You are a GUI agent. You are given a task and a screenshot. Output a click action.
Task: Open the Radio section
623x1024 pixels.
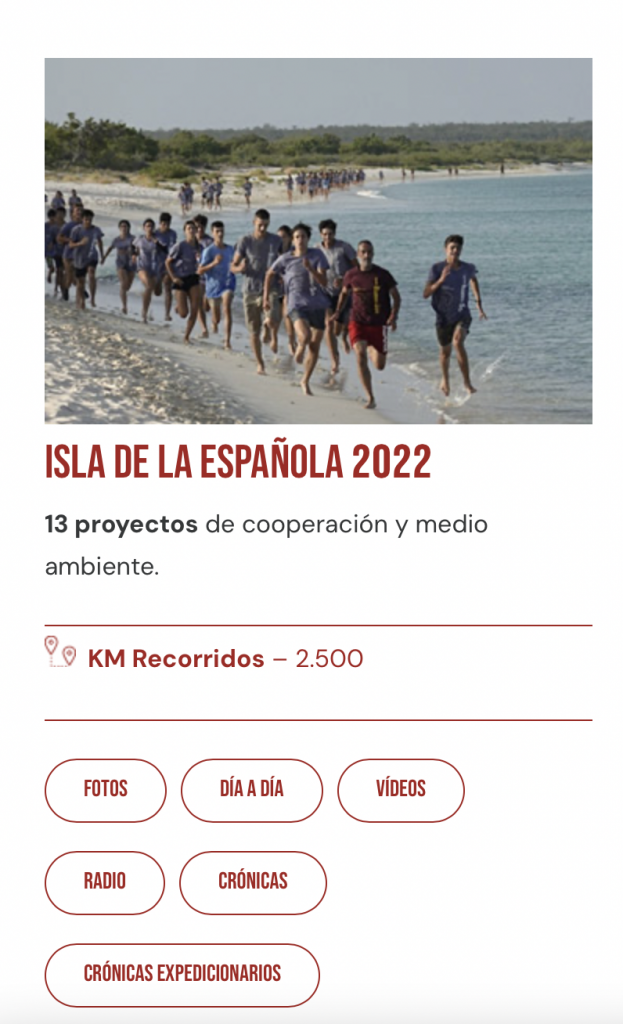[104, 882]
